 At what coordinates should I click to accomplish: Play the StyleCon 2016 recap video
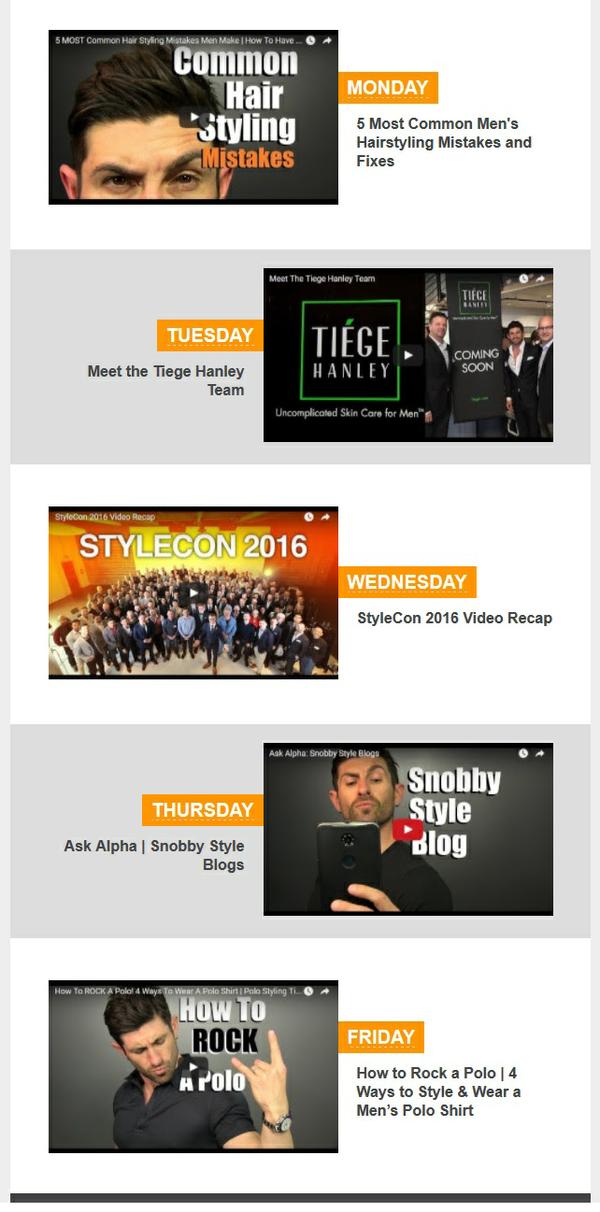tap(193, 593)
